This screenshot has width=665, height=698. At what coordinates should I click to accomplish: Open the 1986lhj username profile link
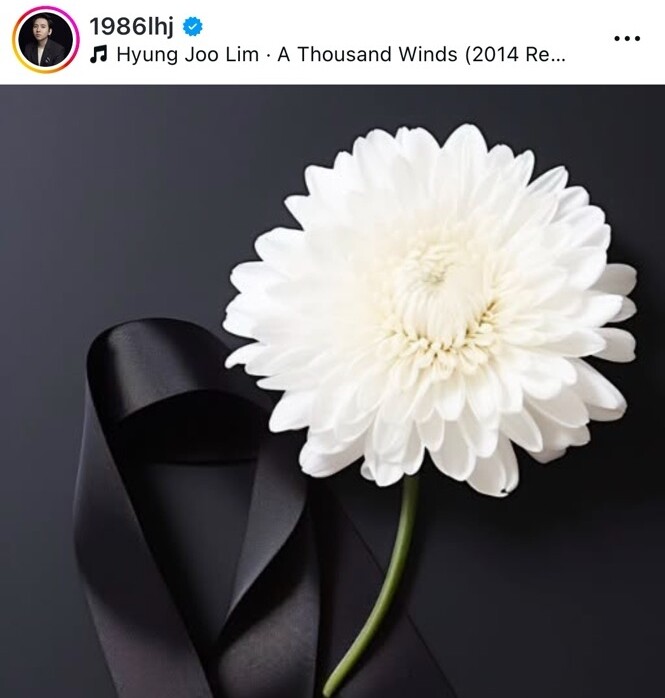pos(130,26)
